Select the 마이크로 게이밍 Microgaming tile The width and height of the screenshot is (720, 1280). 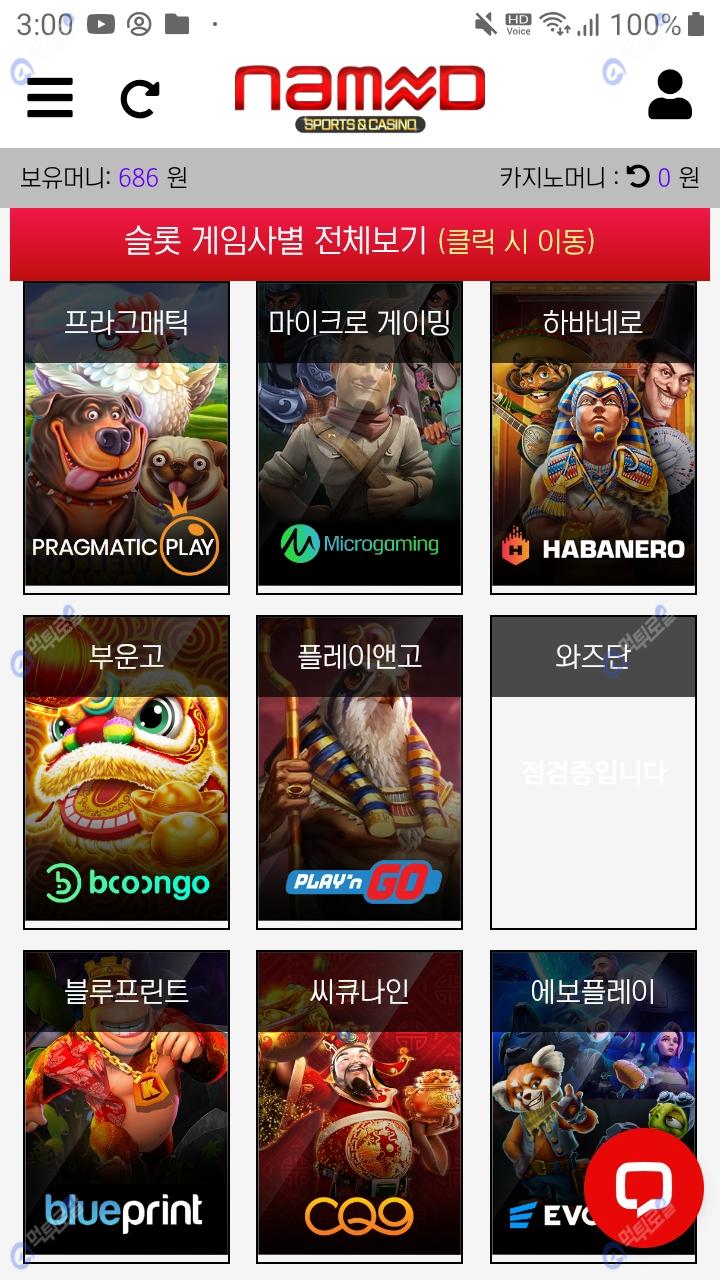(359, 435)
